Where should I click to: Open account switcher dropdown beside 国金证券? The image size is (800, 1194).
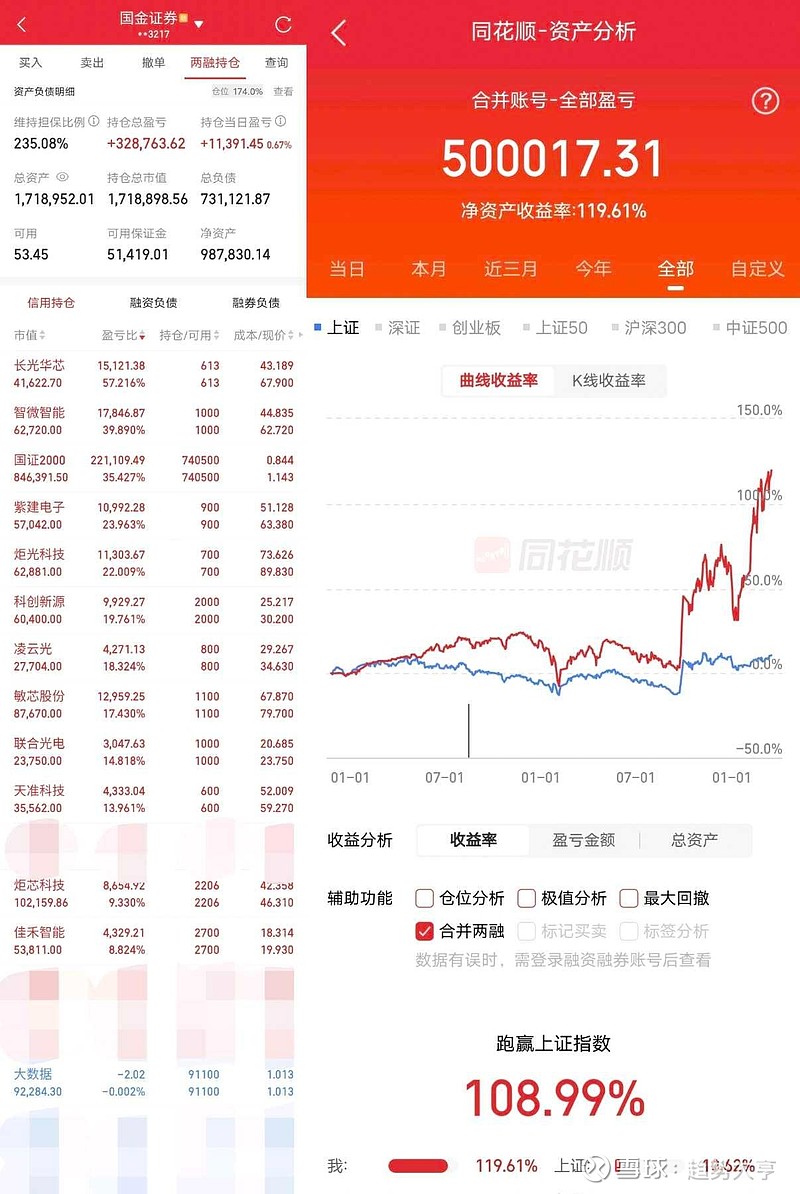[199, 24]
